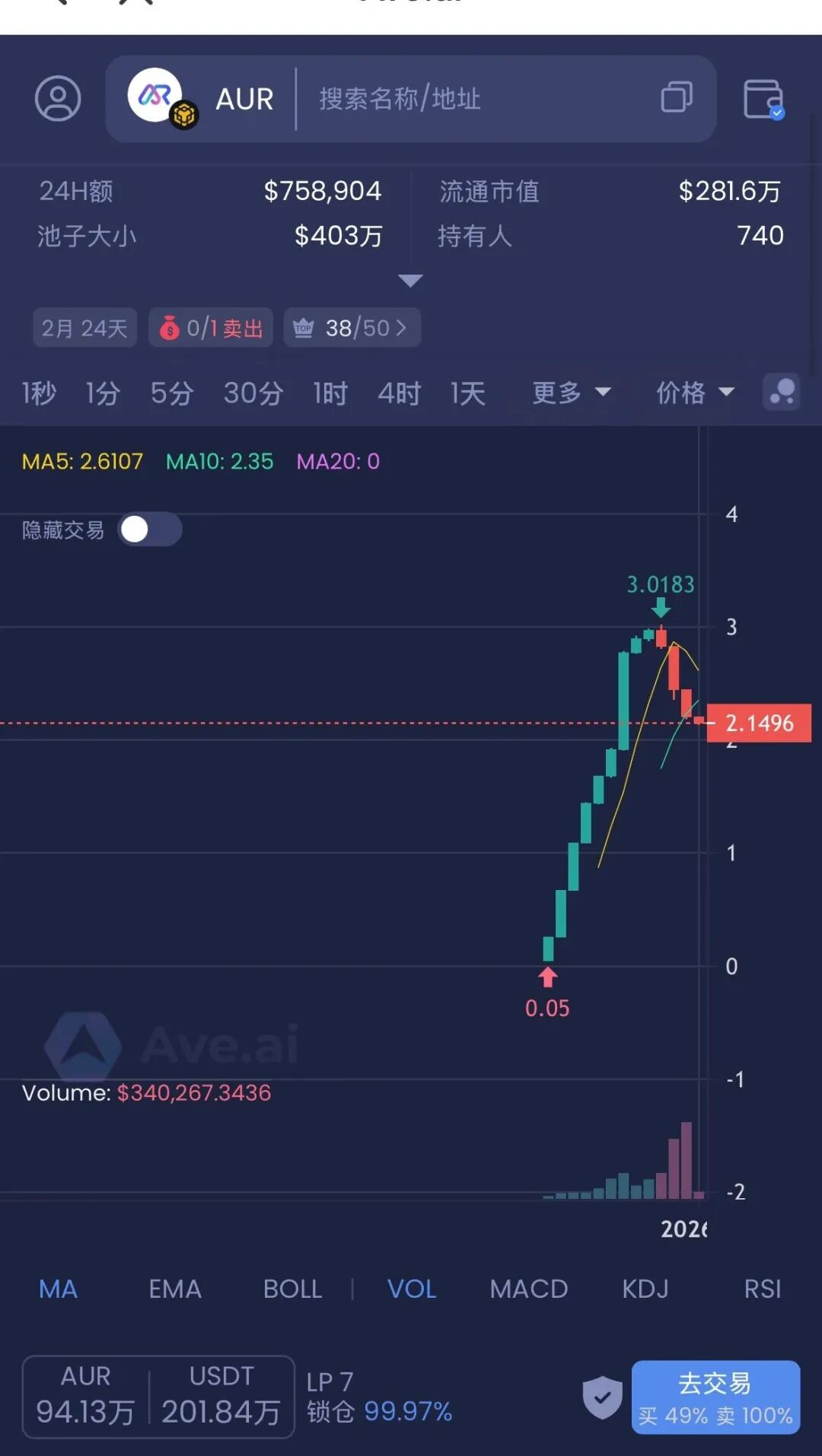Click the red sell-tax money bag icon
This screenshot has height=1456, width=822.
pos(170,327)
